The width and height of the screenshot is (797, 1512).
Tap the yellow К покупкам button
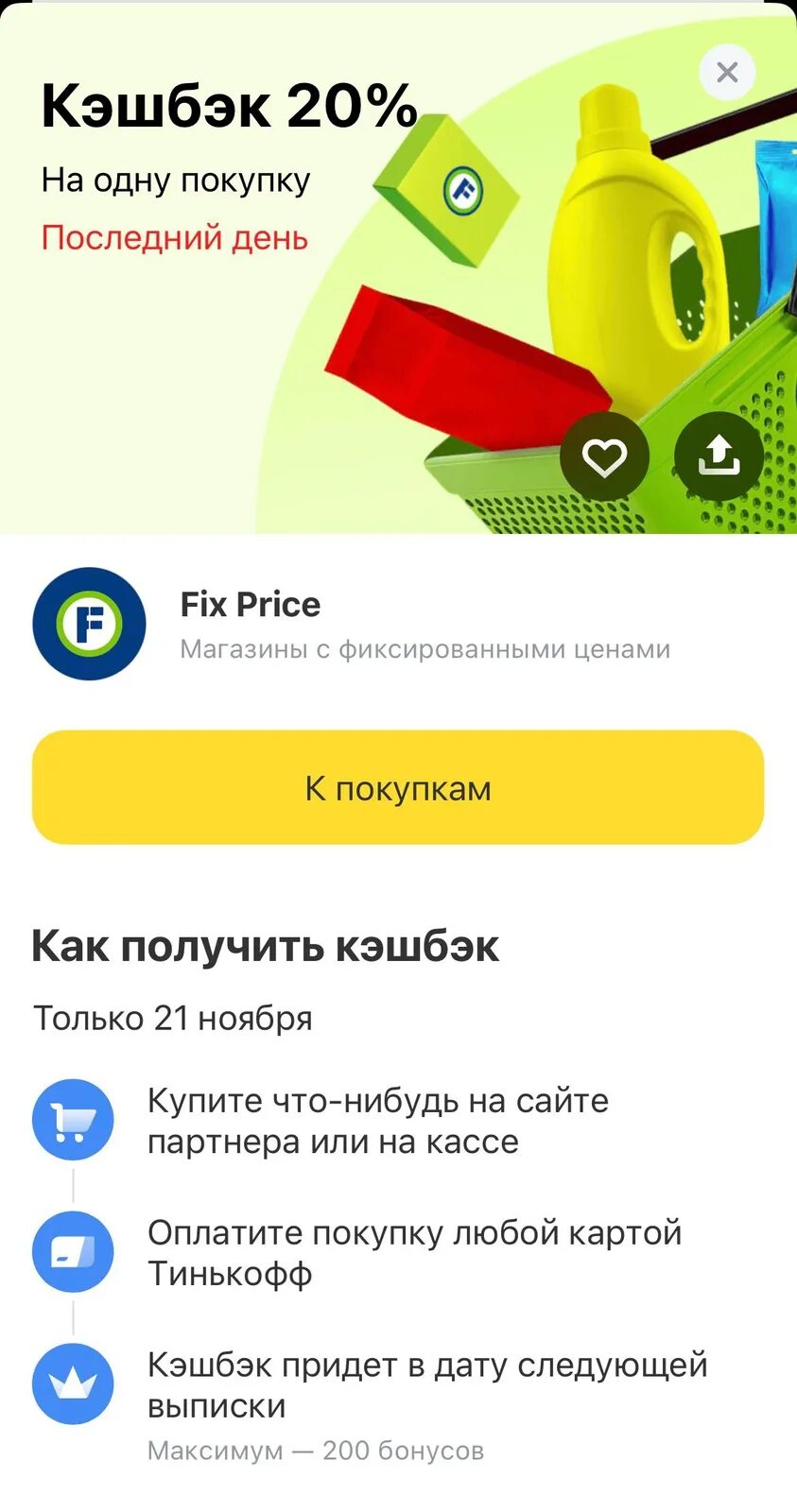click(398, 787)
